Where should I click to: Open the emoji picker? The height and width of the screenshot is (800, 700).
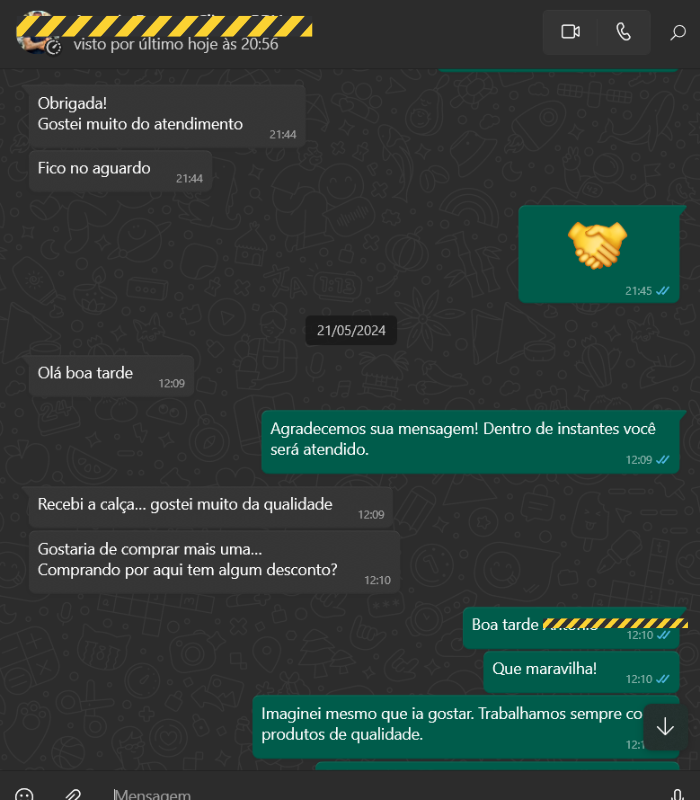(25, 794)
